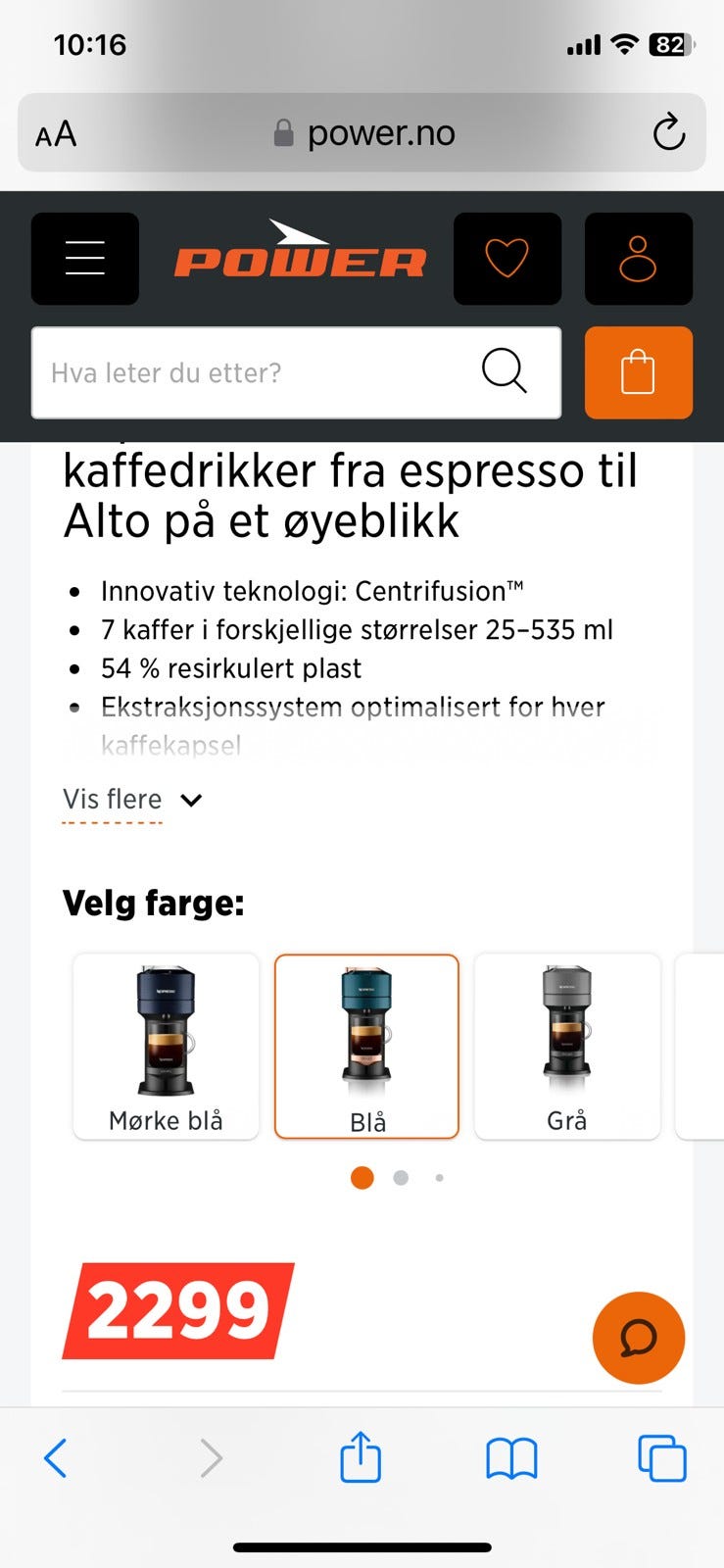Viewport: 724px width, 1568px height.
Task: Deselect the Blå color option
Action: 366,1045
